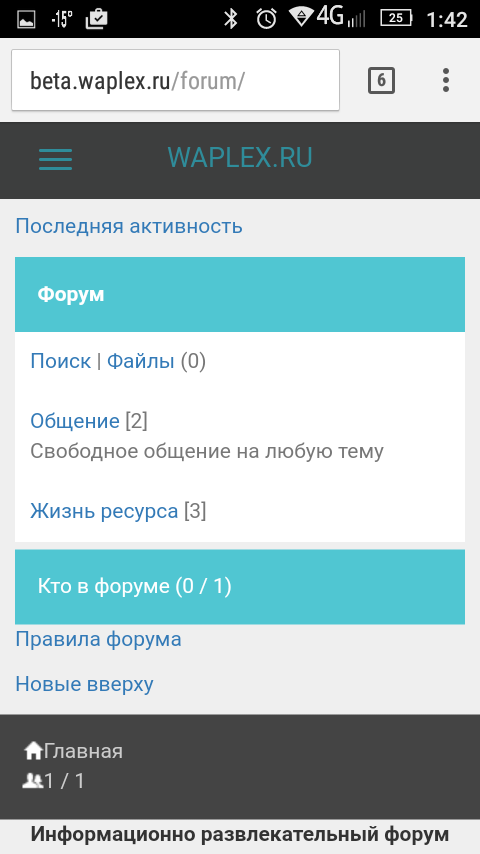Open the WAPLEX.RU site title link
Screen dimensions: 480x854
pyautogui.click(x=240, y=158)
